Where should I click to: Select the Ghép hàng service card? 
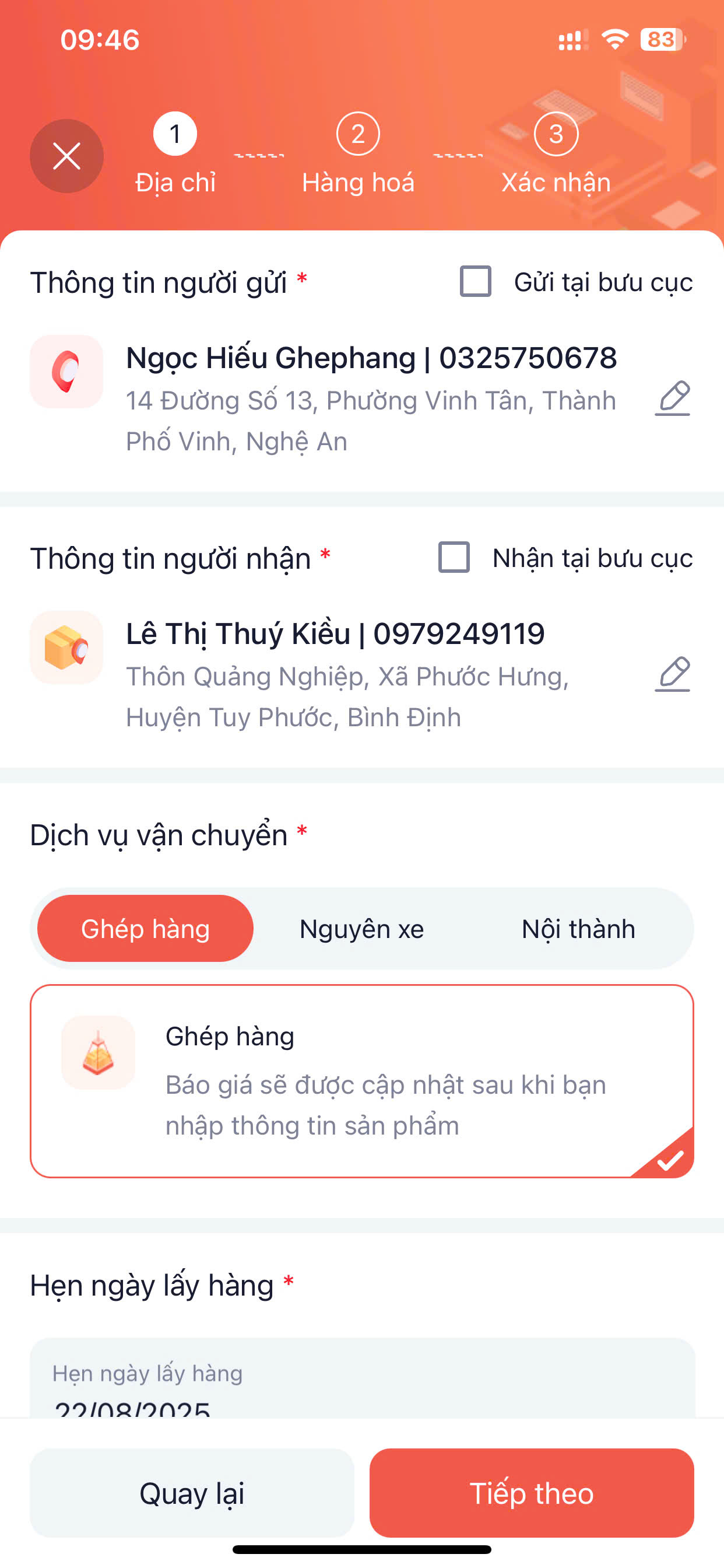coord(361,1081)
